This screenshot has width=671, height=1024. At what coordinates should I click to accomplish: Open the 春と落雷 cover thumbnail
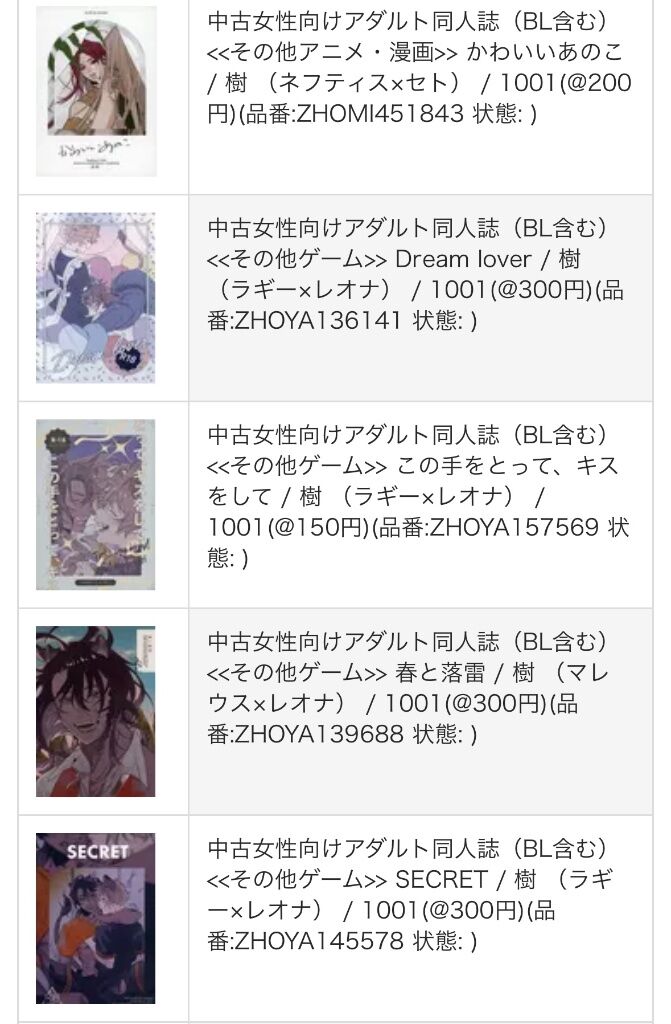(96, 711)
